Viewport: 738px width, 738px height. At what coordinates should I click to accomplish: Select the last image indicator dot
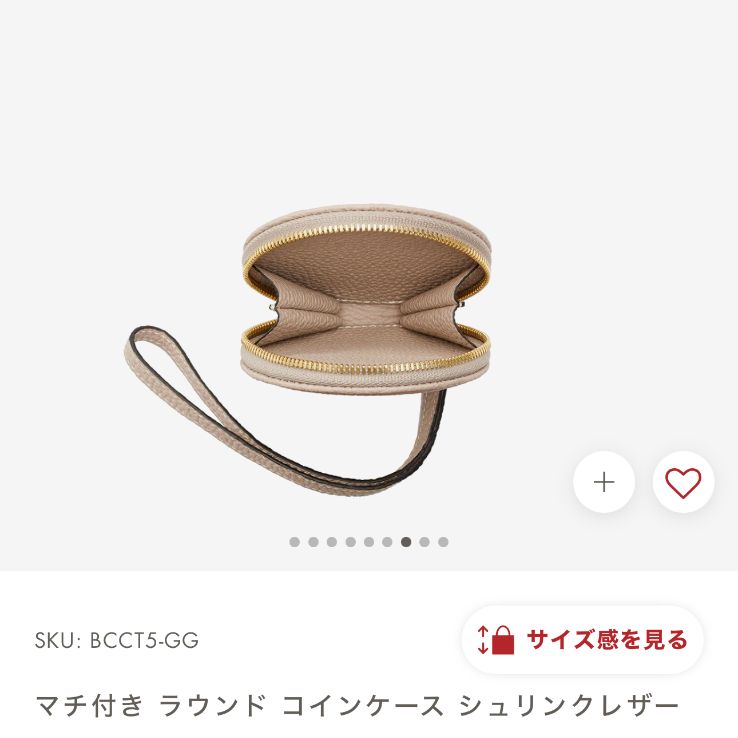[x=443, y=542]
